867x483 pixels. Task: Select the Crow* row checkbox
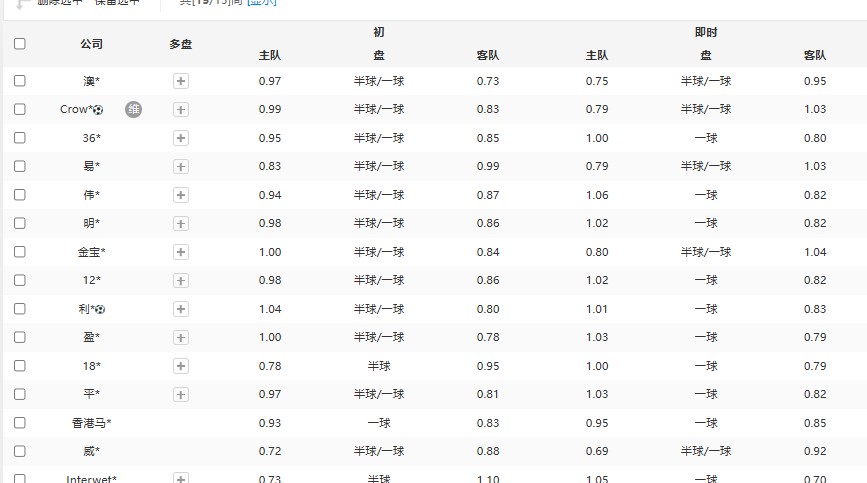20,109
